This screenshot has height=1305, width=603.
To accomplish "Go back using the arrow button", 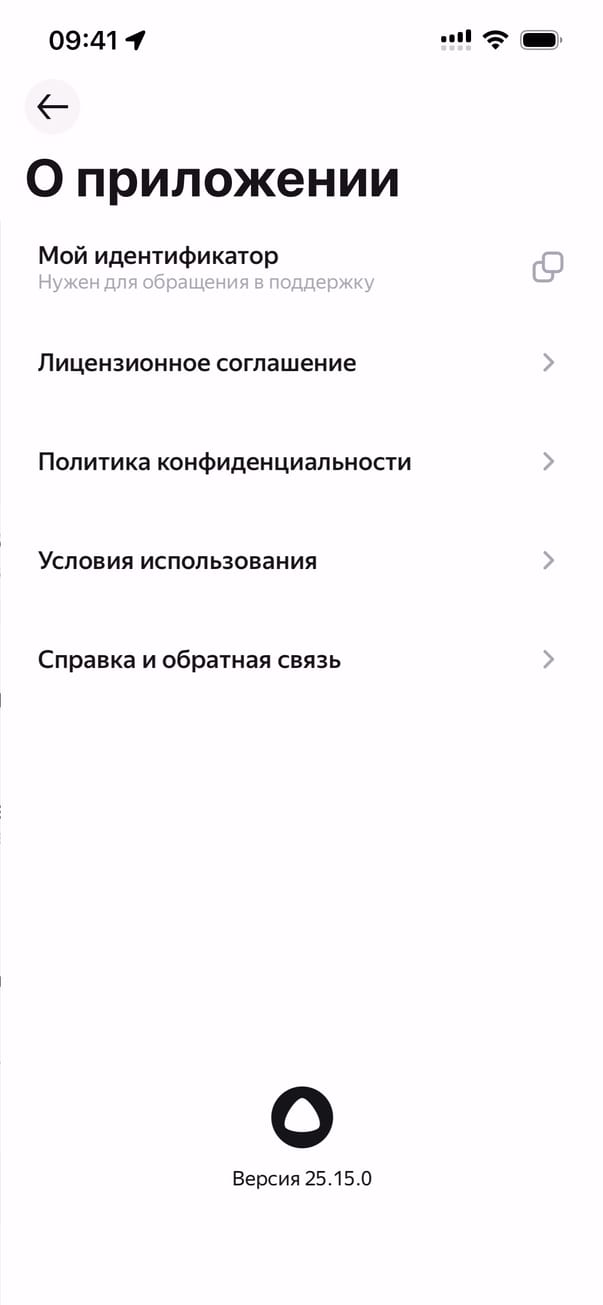I will (52, 106).
